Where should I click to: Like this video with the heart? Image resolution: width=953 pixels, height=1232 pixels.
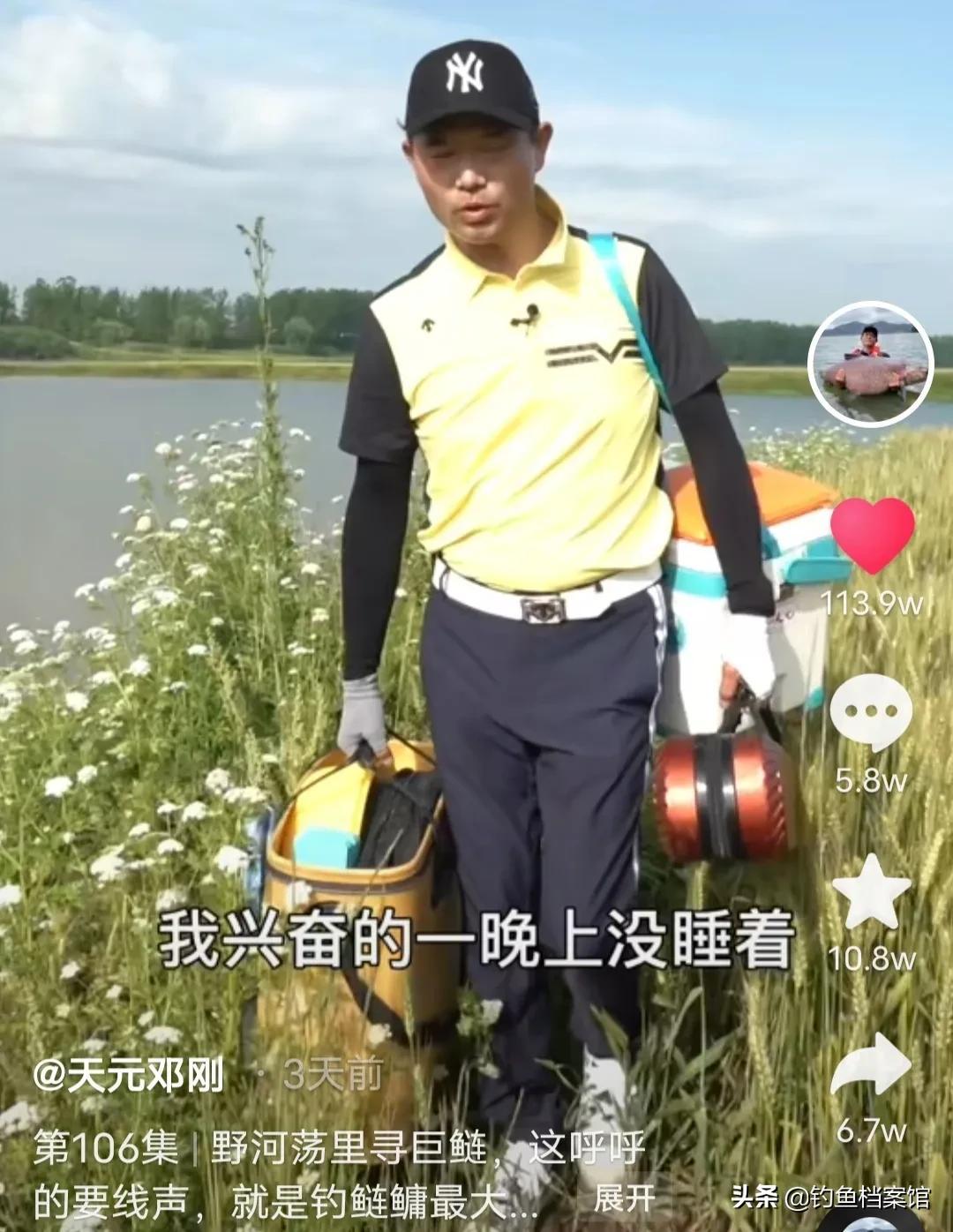click(x=872, y=535)
